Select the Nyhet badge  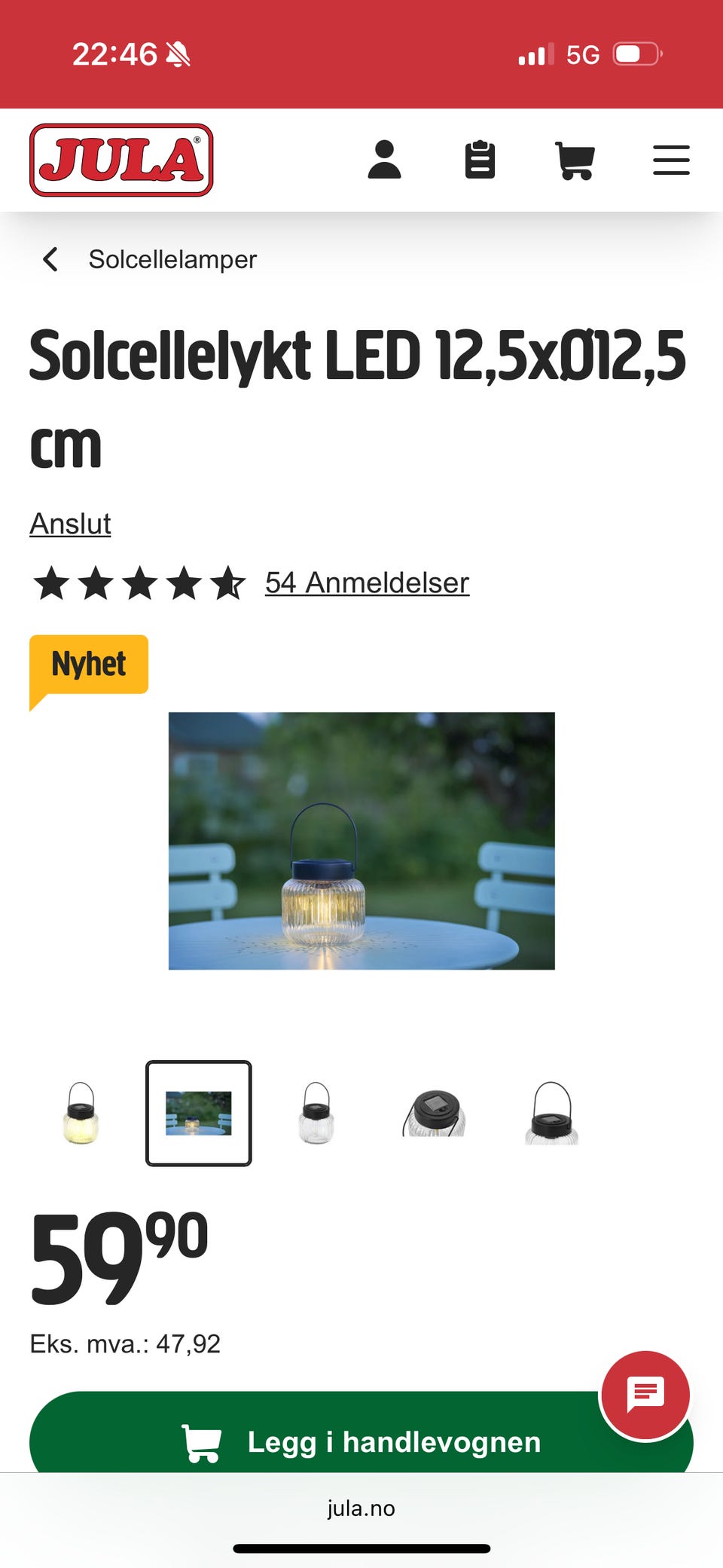(x=89, y=665)
